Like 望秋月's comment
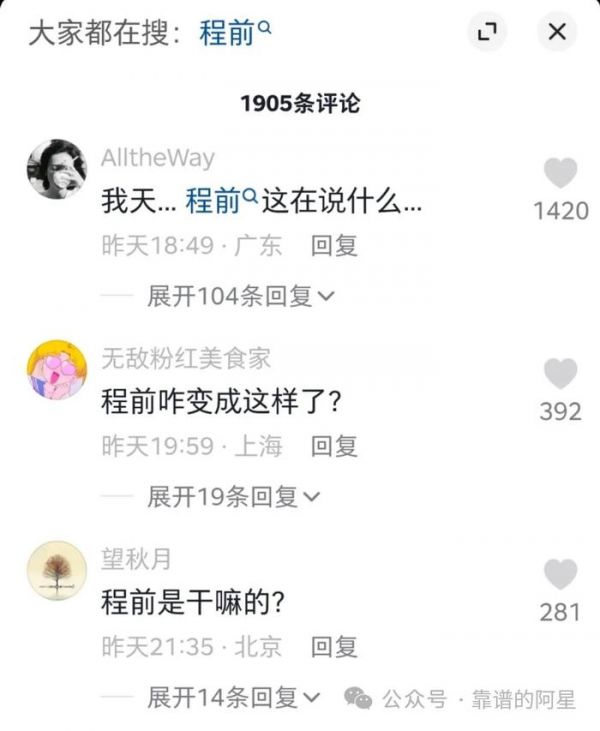Viewport: 600px width, 731px height. (560, 575)
